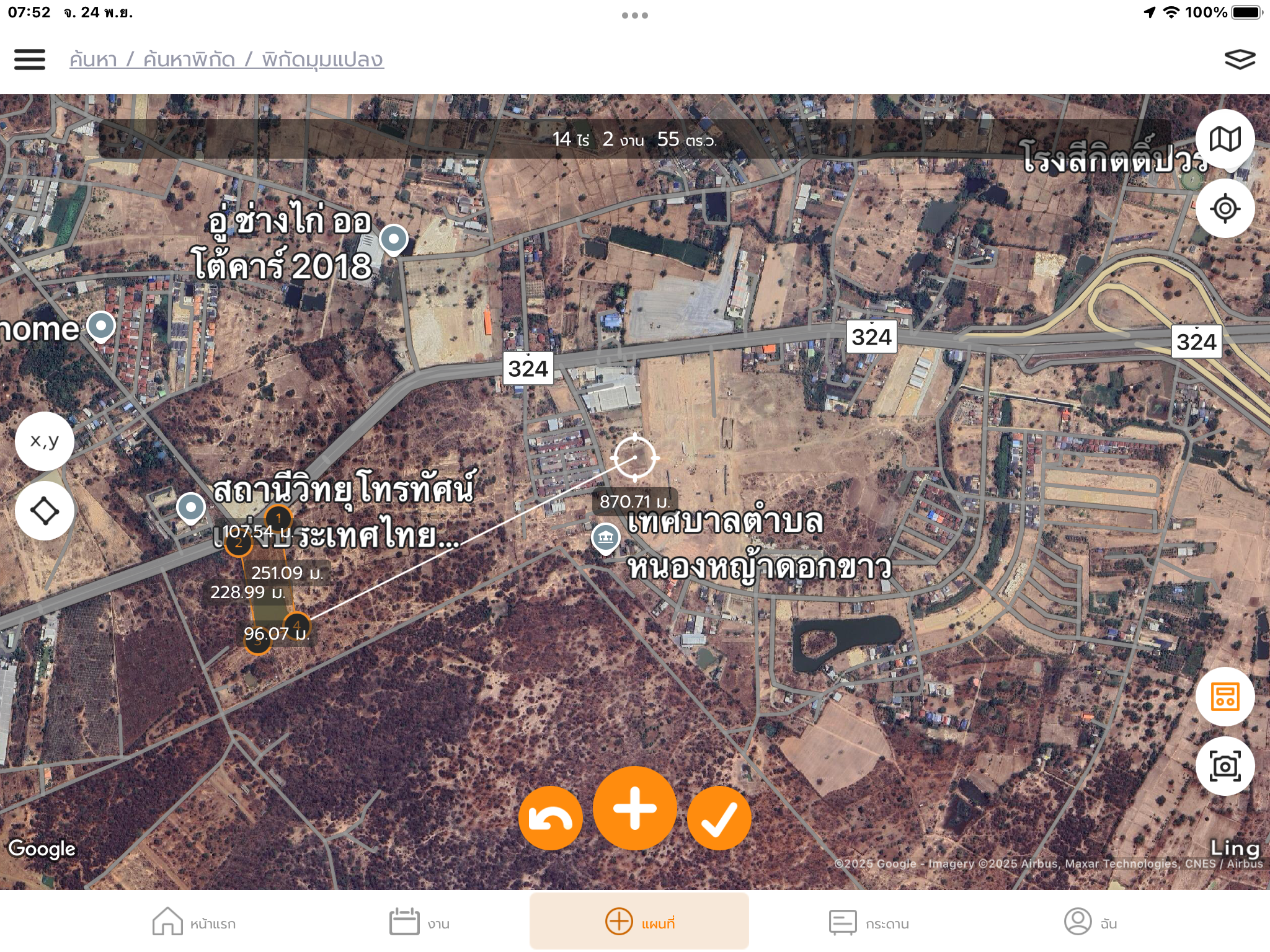The width and height of the screenshot is (1270, 952).
Task: Add a new point with plus button
Action: coord(634,808)
